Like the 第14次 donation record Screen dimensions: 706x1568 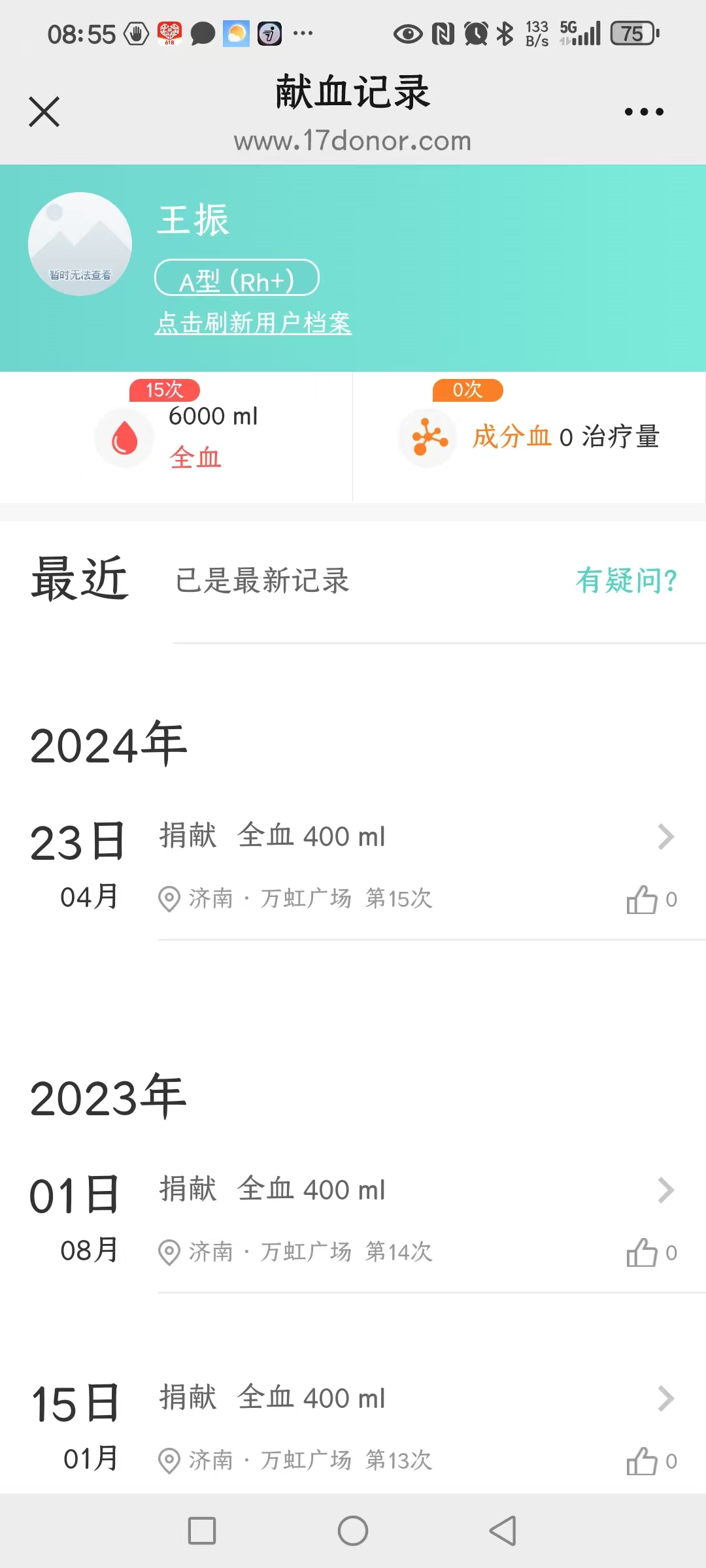[x=652, y=1252]
